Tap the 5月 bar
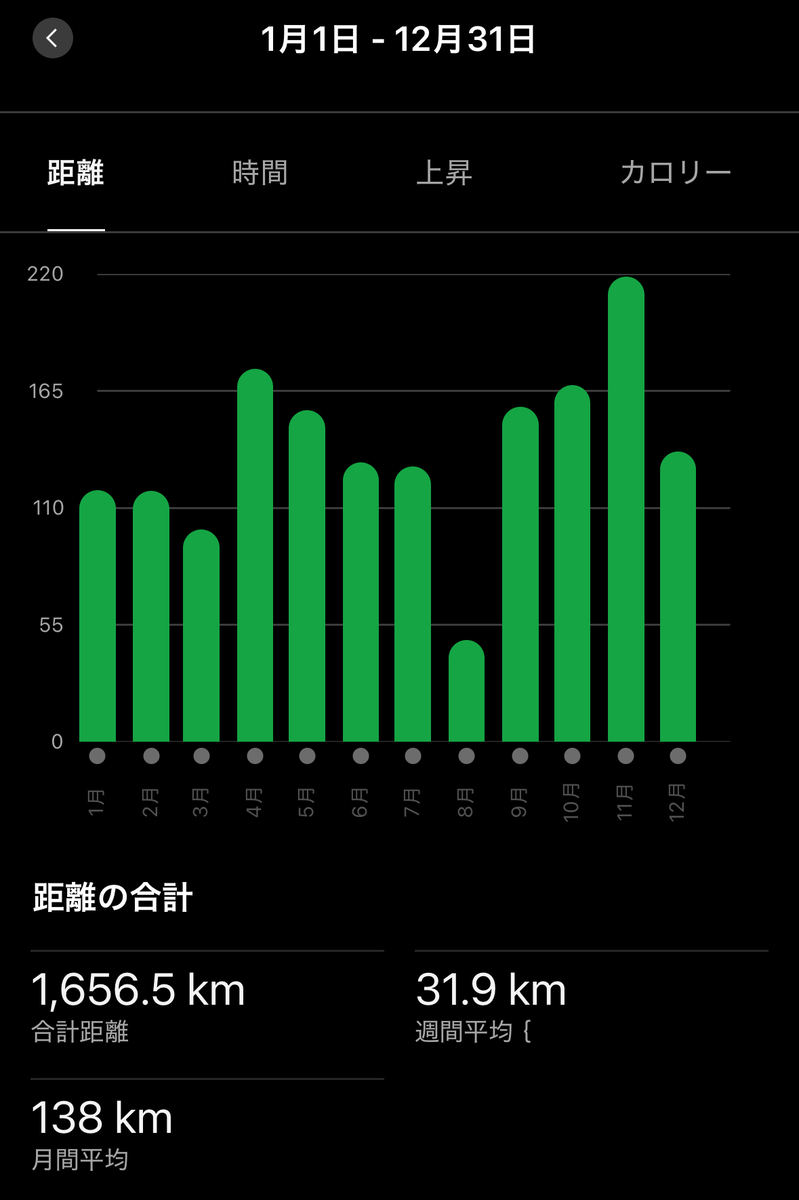This screenshot has height=1200, width=799. point(307,580)
